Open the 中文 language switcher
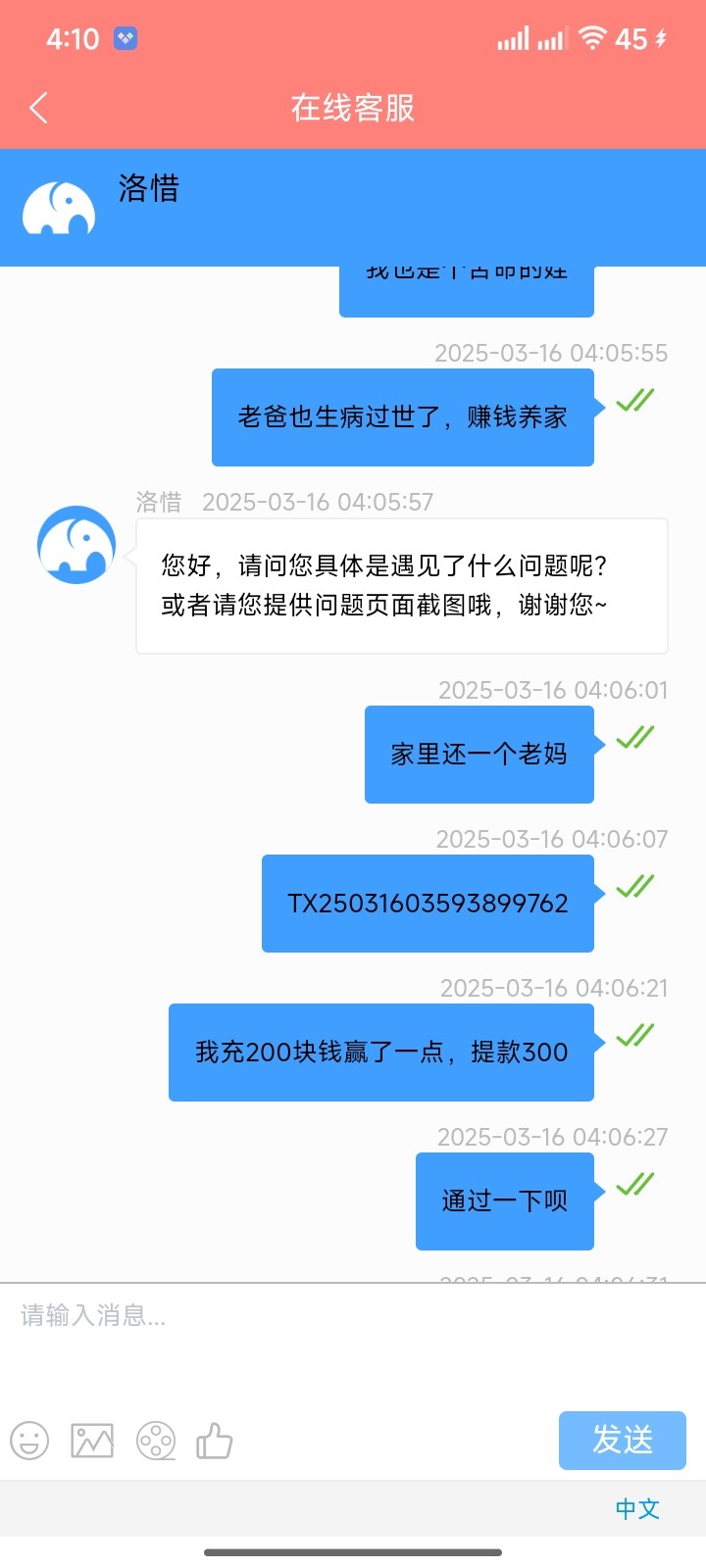Viewport: 706px width, 1568px height. coord(636,1509)
